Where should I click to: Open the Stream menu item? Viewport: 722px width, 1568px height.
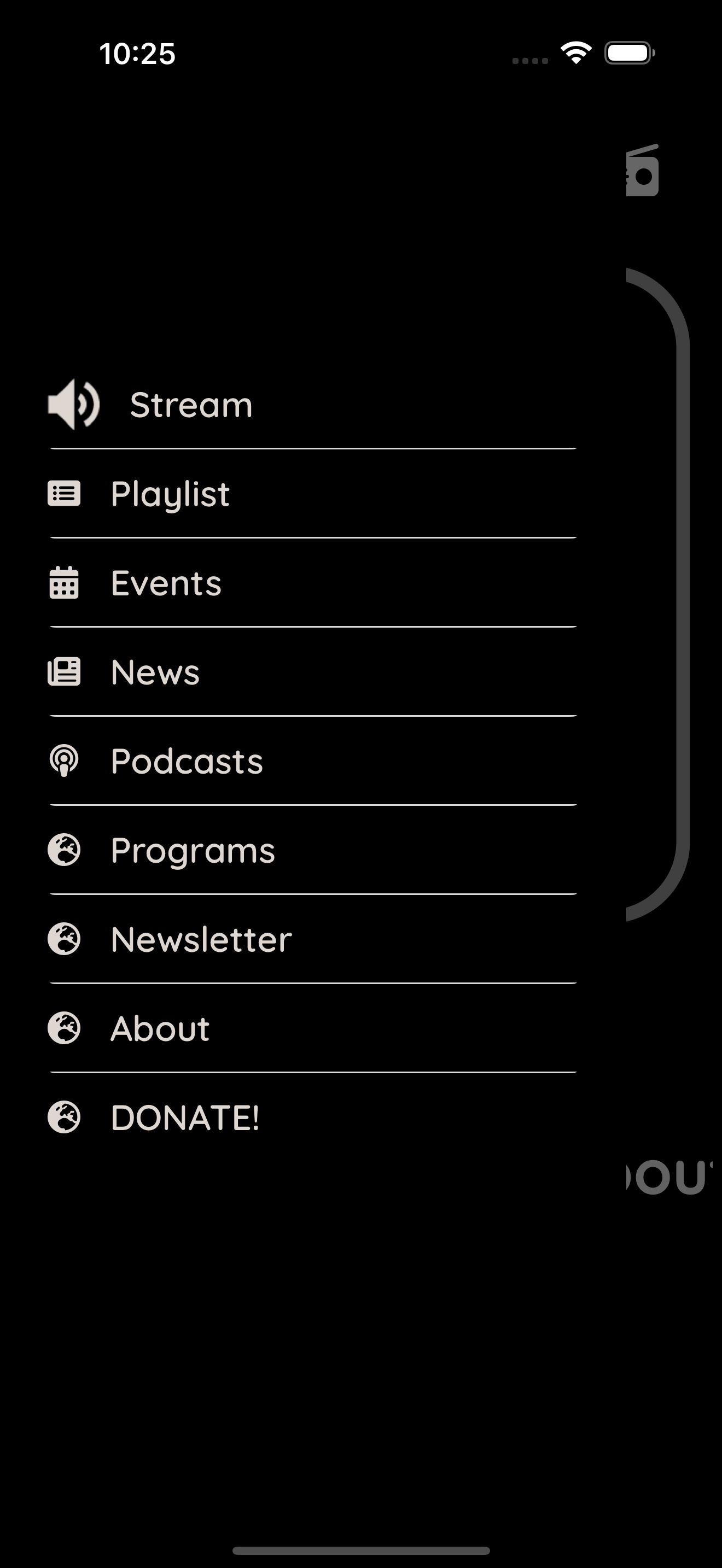pos(313,405)
